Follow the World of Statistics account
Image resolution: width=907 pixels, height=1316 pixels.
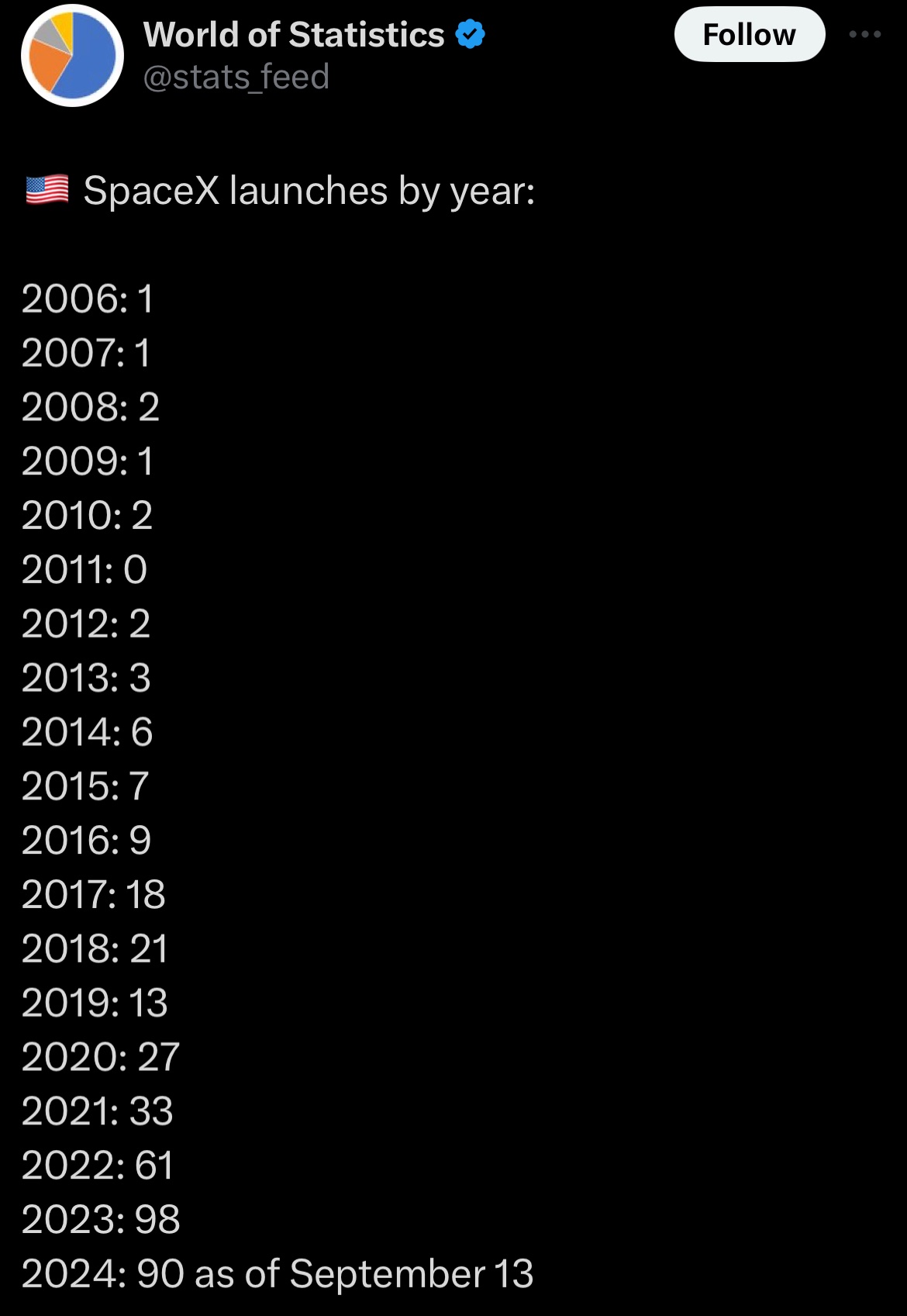pyautogui.click(x=749, y=35)
